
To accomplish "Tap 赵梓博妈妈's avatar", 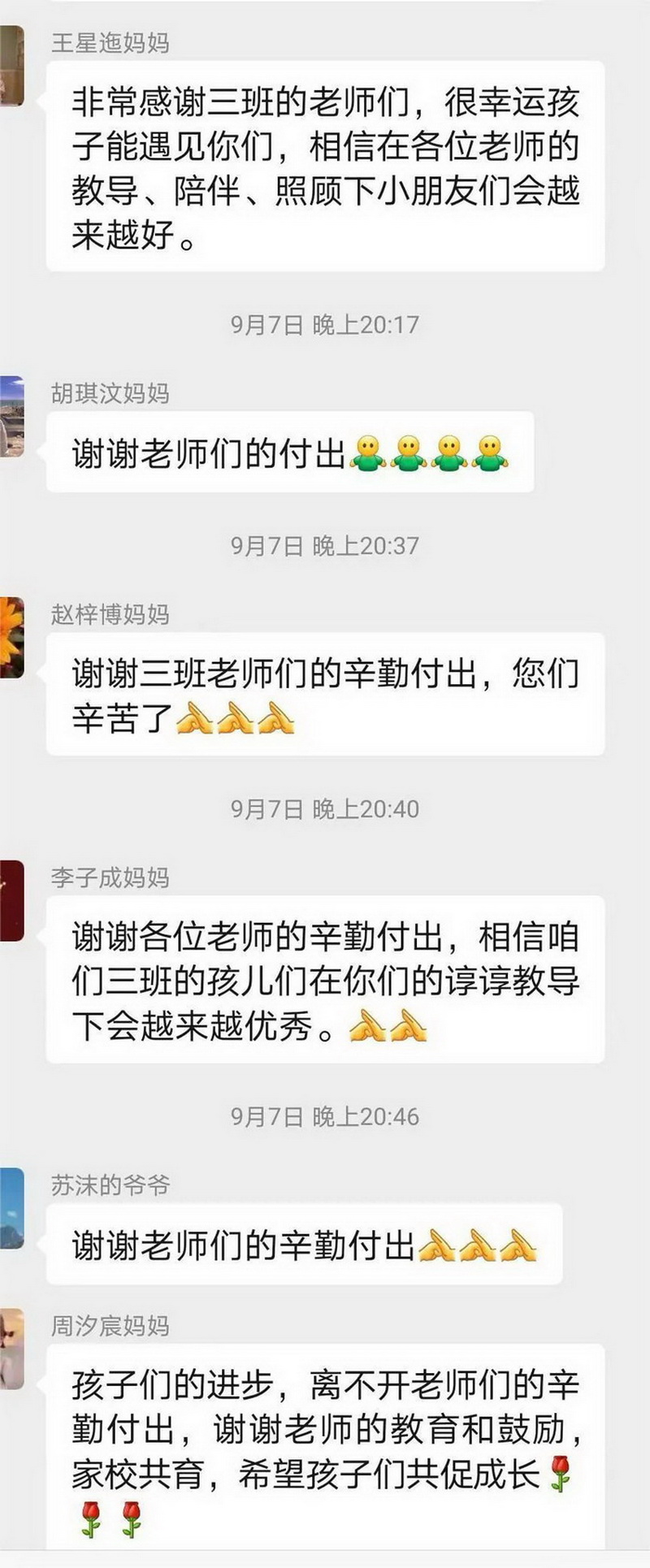I will pyautogui.click(x=11, y=638).
